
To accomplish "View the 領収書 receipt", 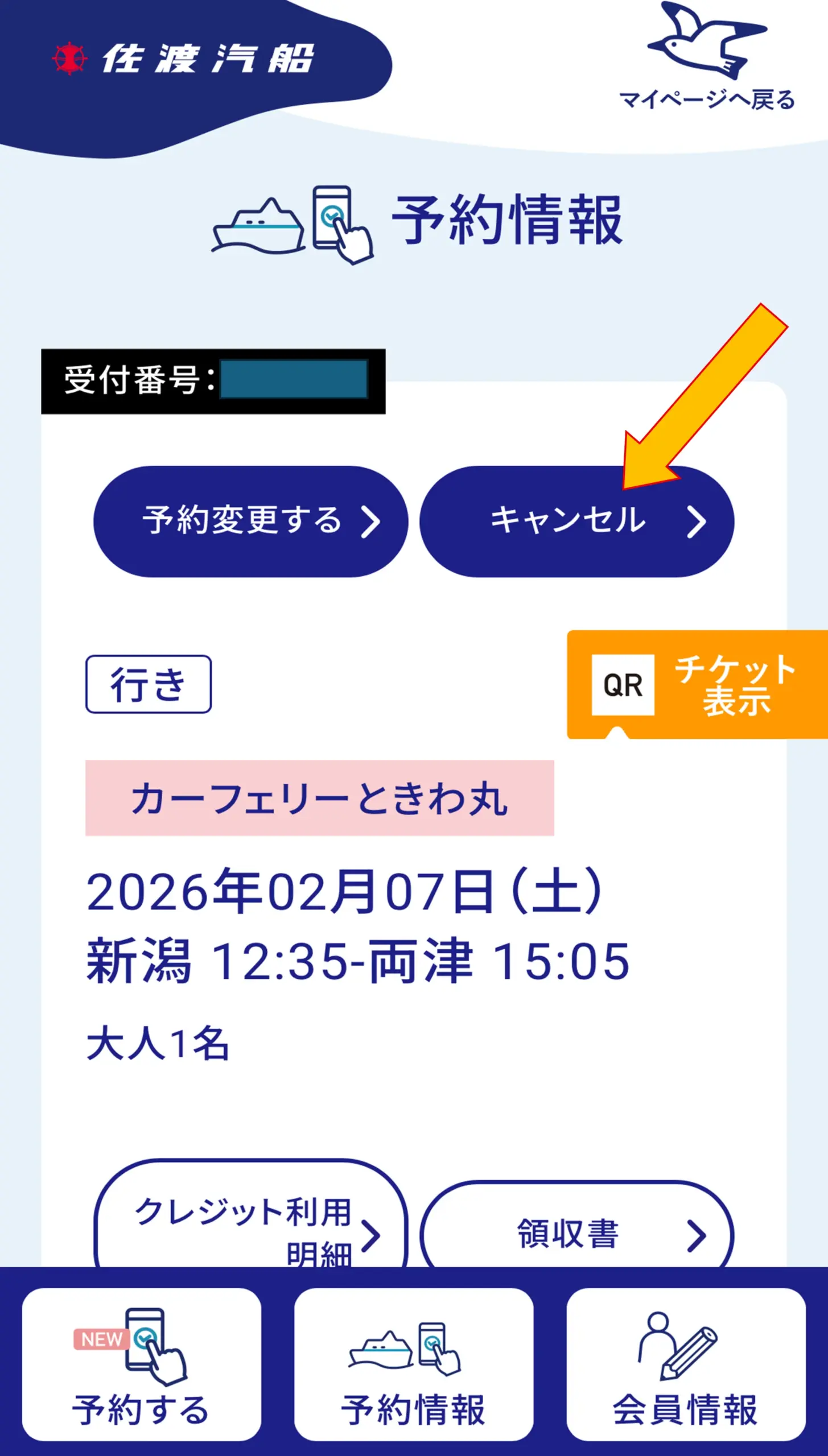I will click(576, 1234).
